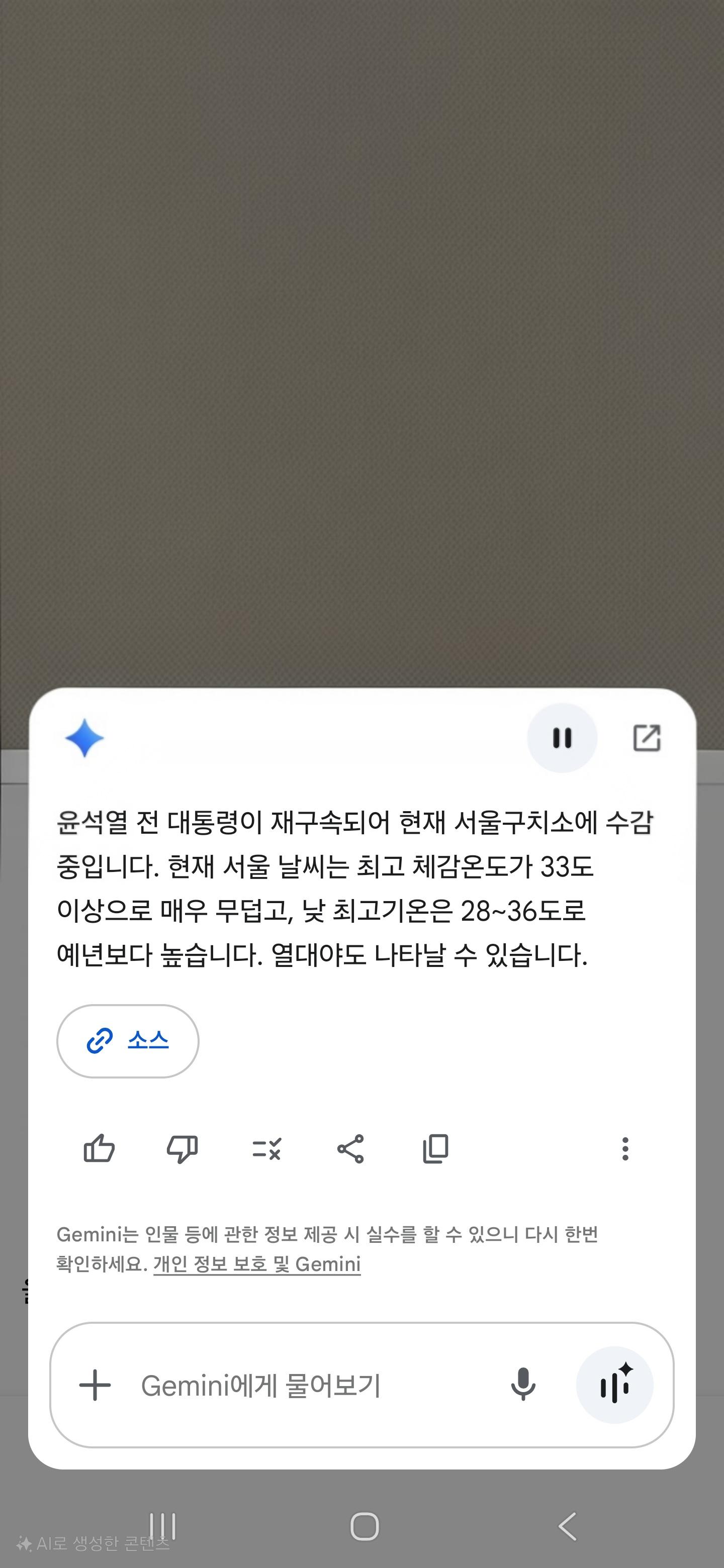Start Gemini Live conversation
Screen dimensions: 724x1568
point(614,1386)
